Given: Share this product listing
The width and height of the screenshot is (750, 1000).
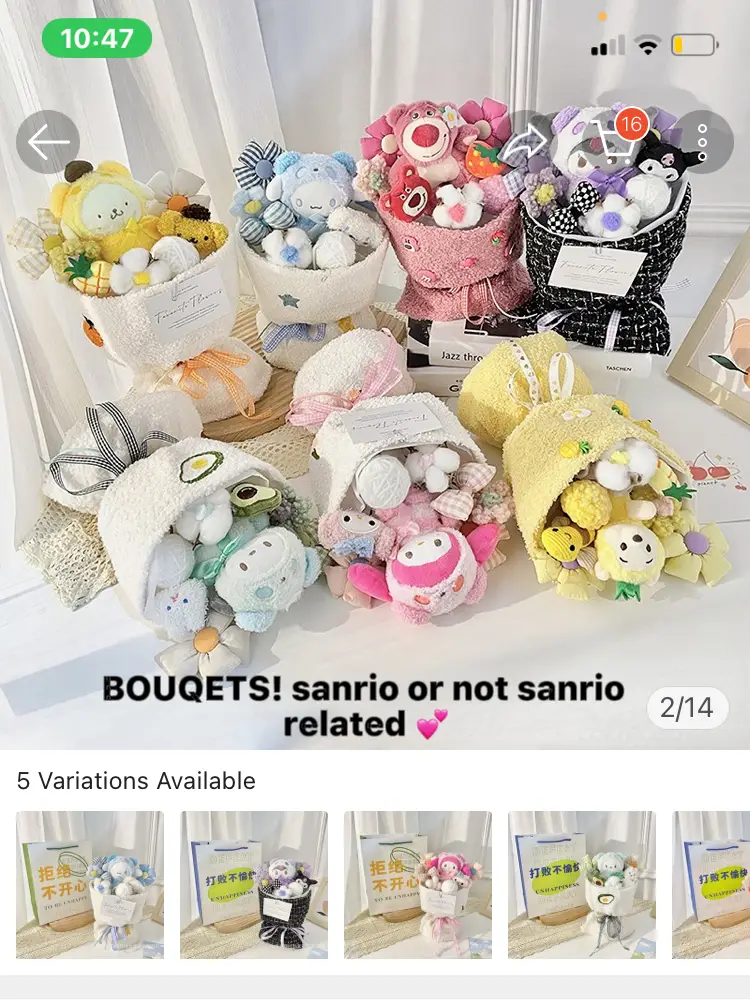Looking at the screenshot, I should pyautogui.click(x=524, y=142).
